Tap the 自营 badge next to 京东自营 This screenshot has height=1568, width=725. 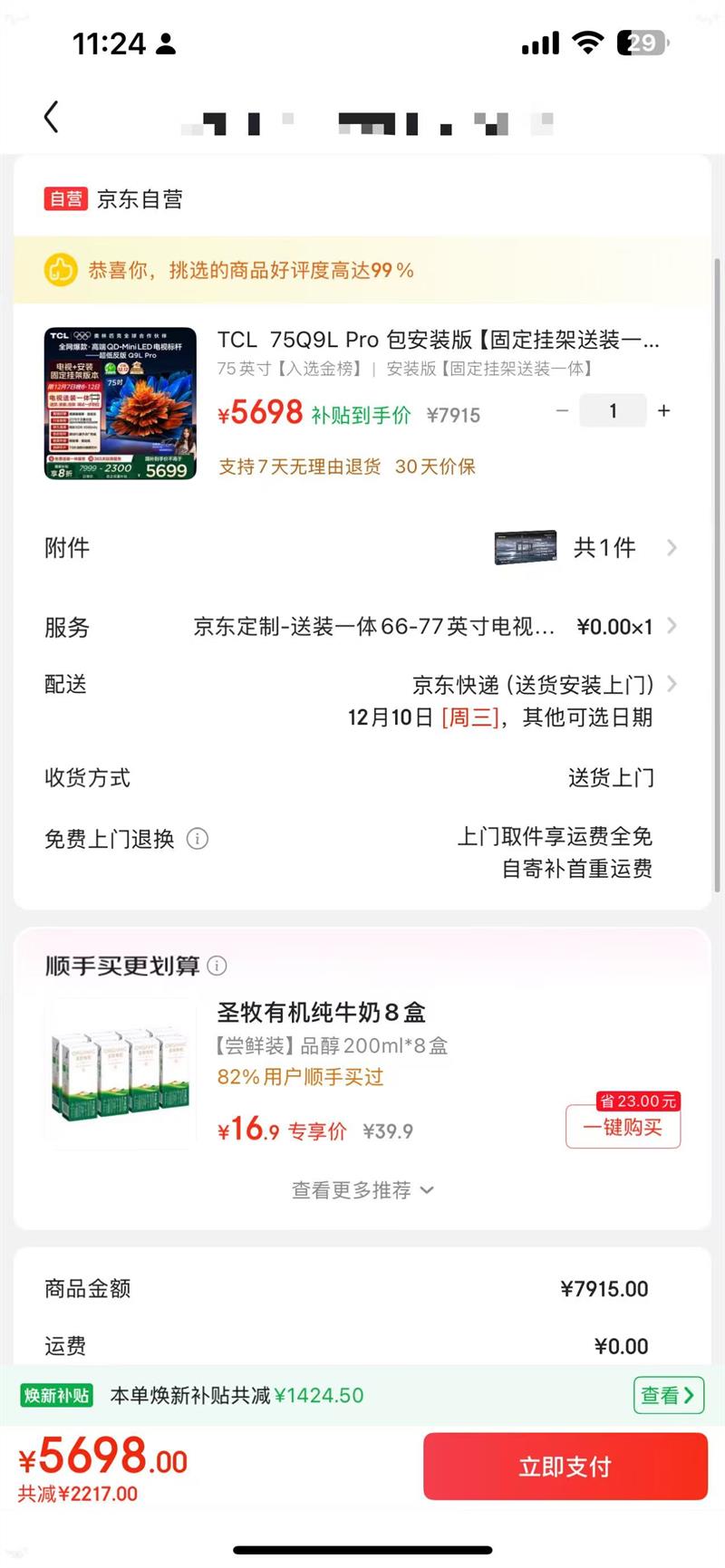tap(63, 199)
